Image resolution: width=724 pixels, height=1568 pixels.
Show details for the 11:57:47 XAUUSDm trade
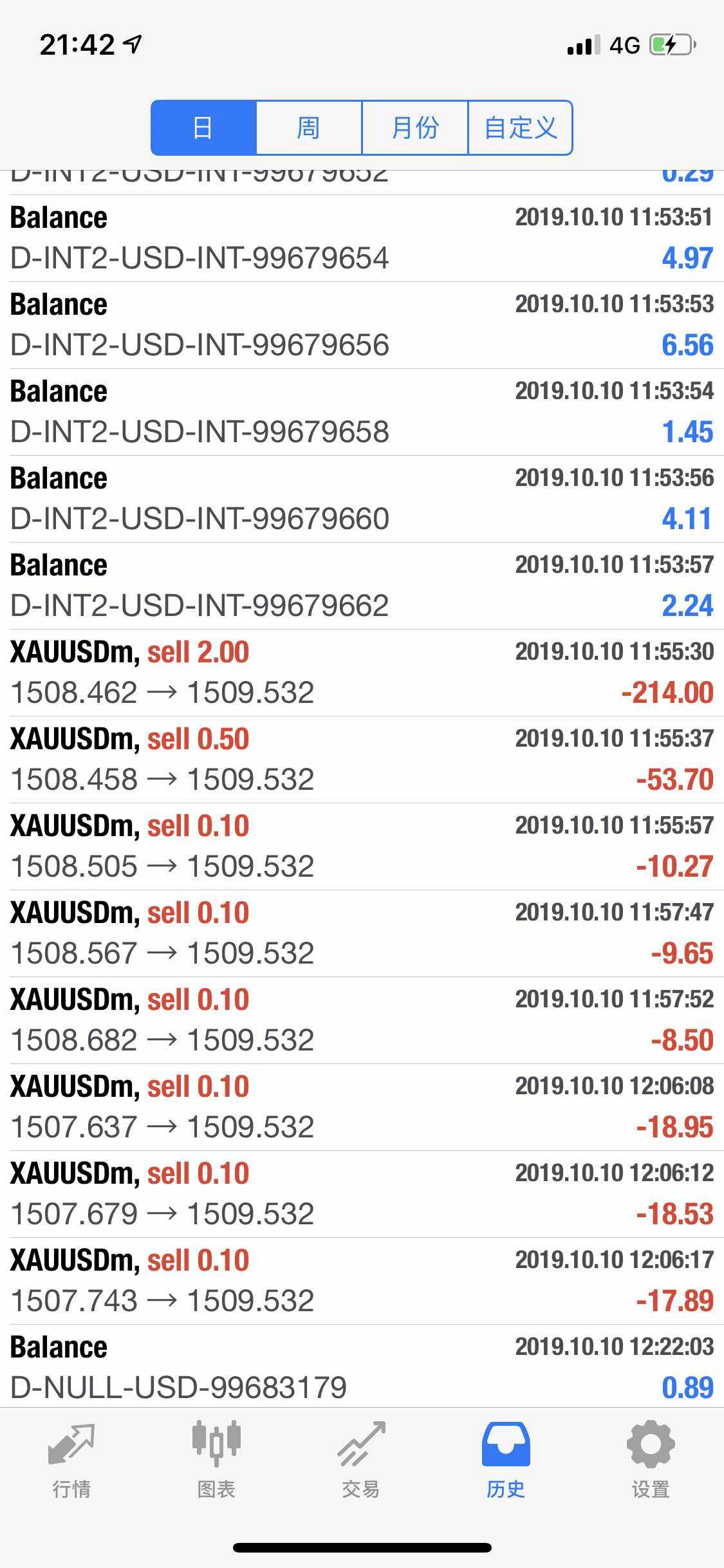point(362,933)
